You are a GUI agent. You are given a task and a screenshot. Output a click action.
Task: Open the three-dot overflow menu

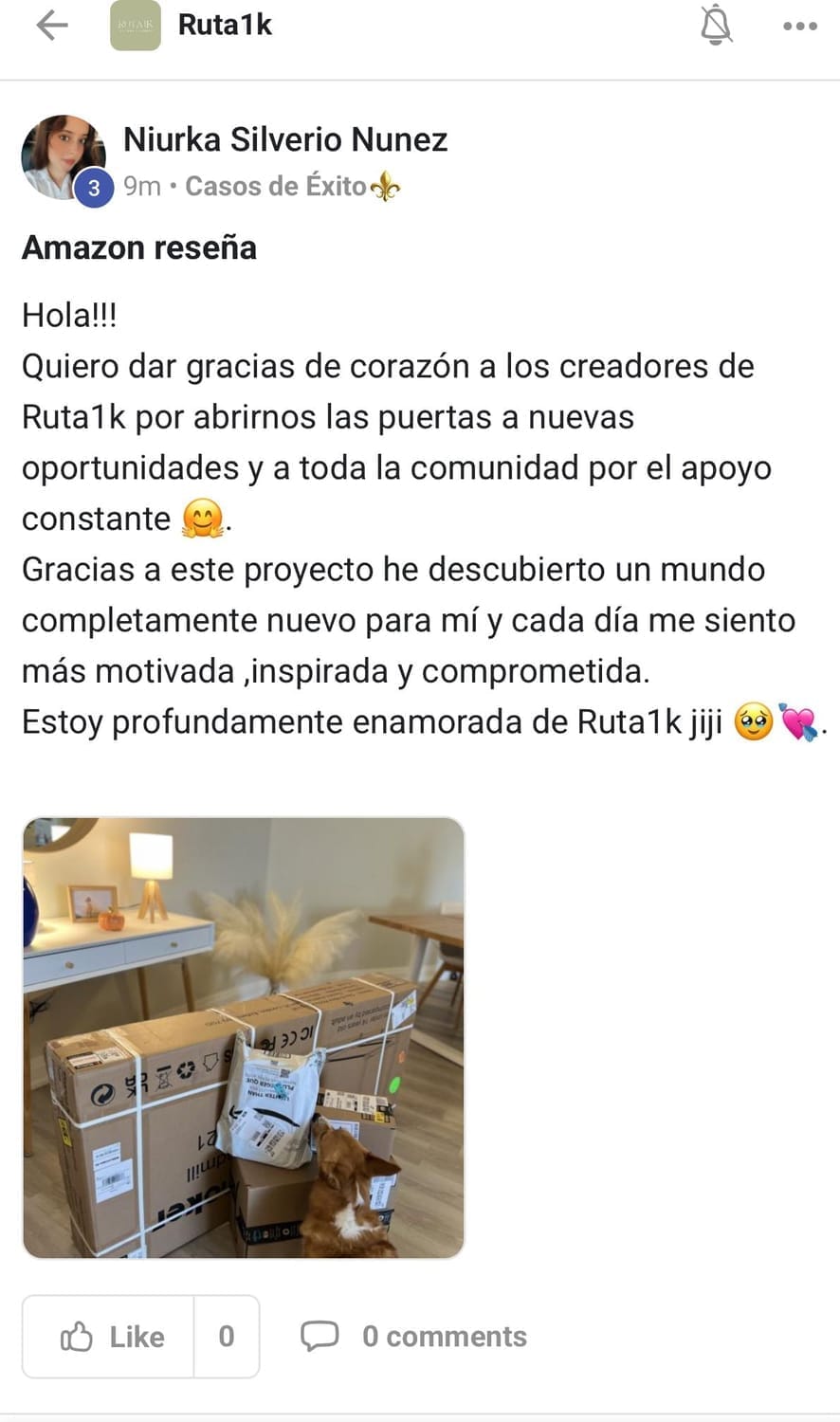point(799,27)
